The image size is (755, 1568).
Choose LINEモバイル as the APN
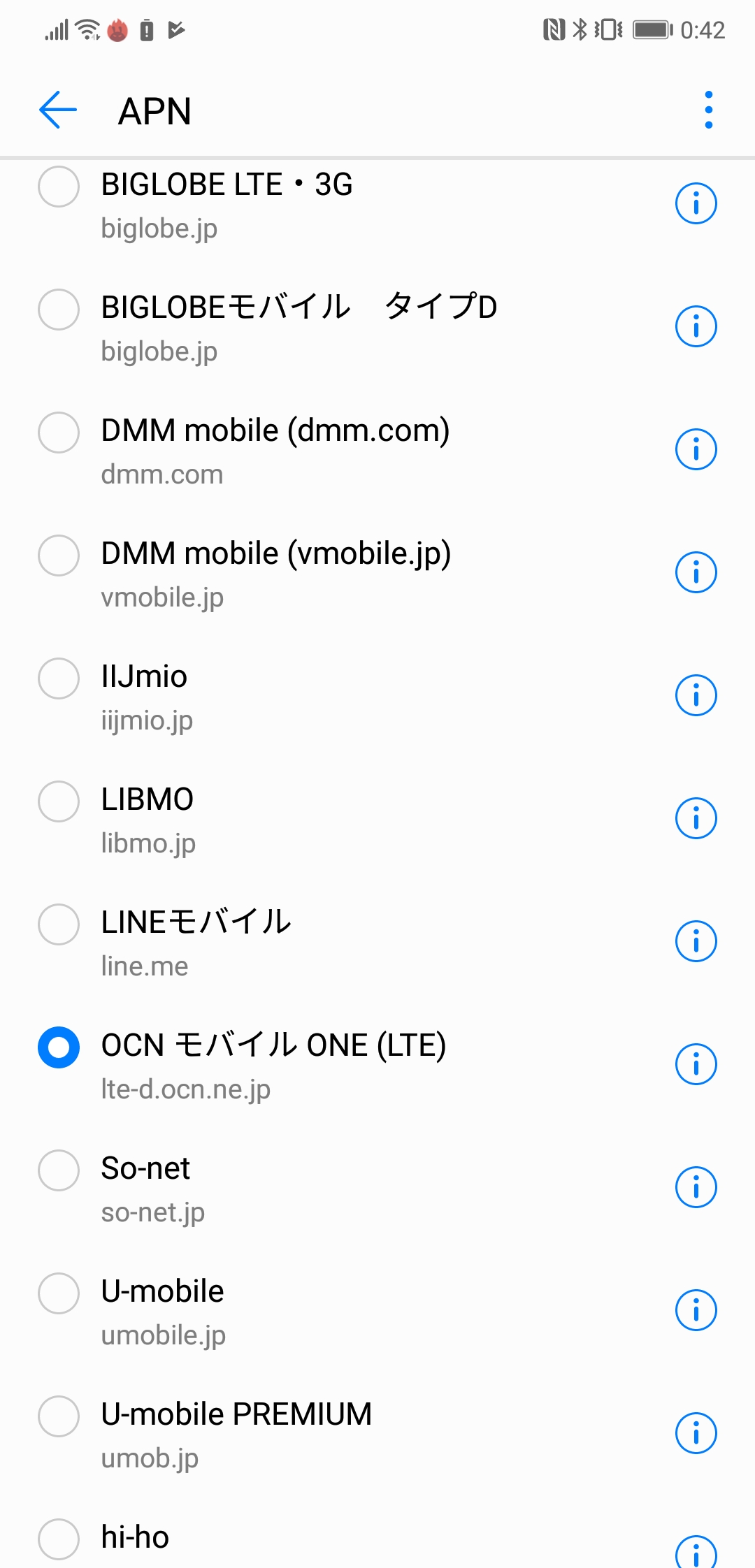(59, 924)
